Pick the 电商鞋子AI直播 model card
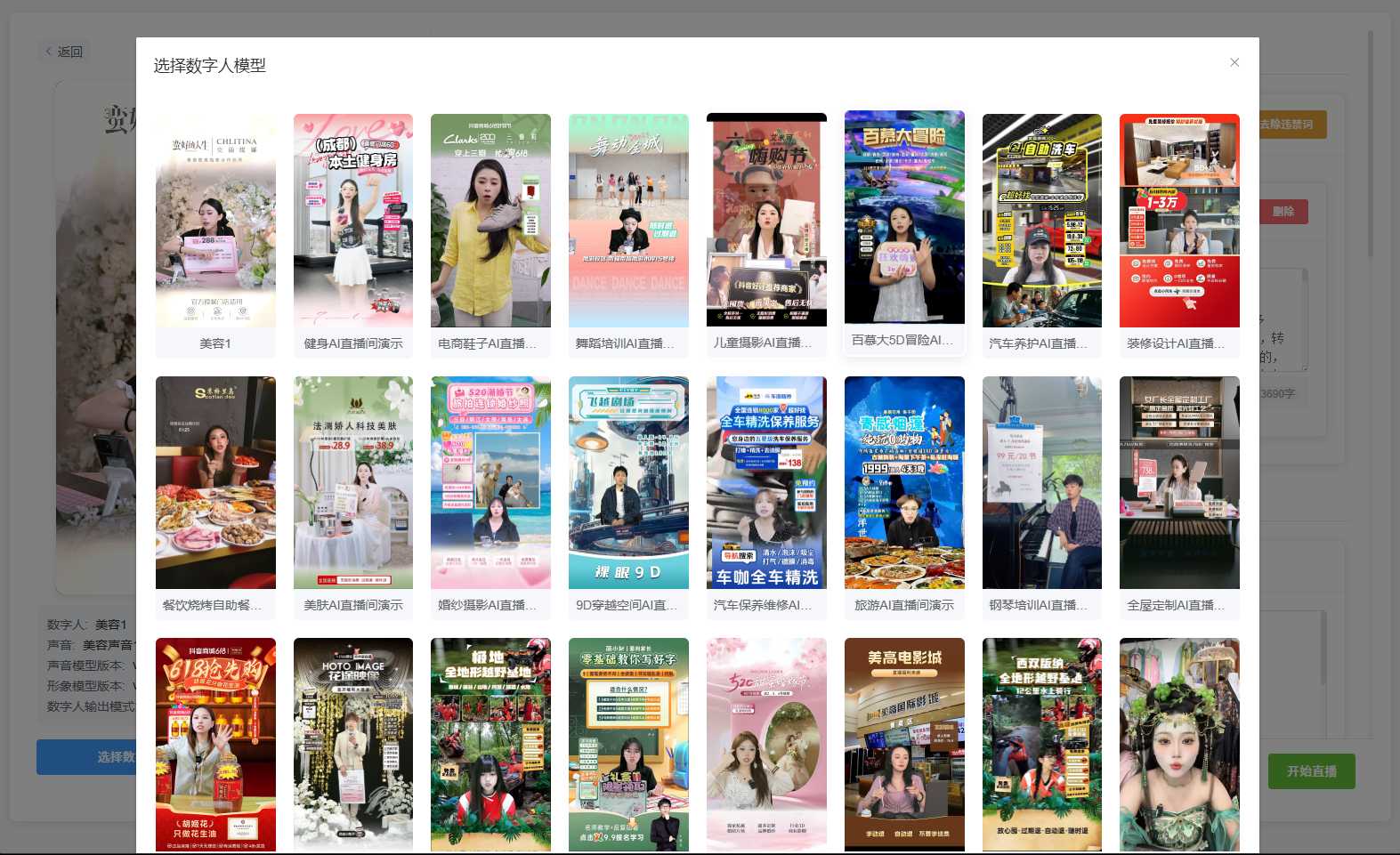 point(490,221)
